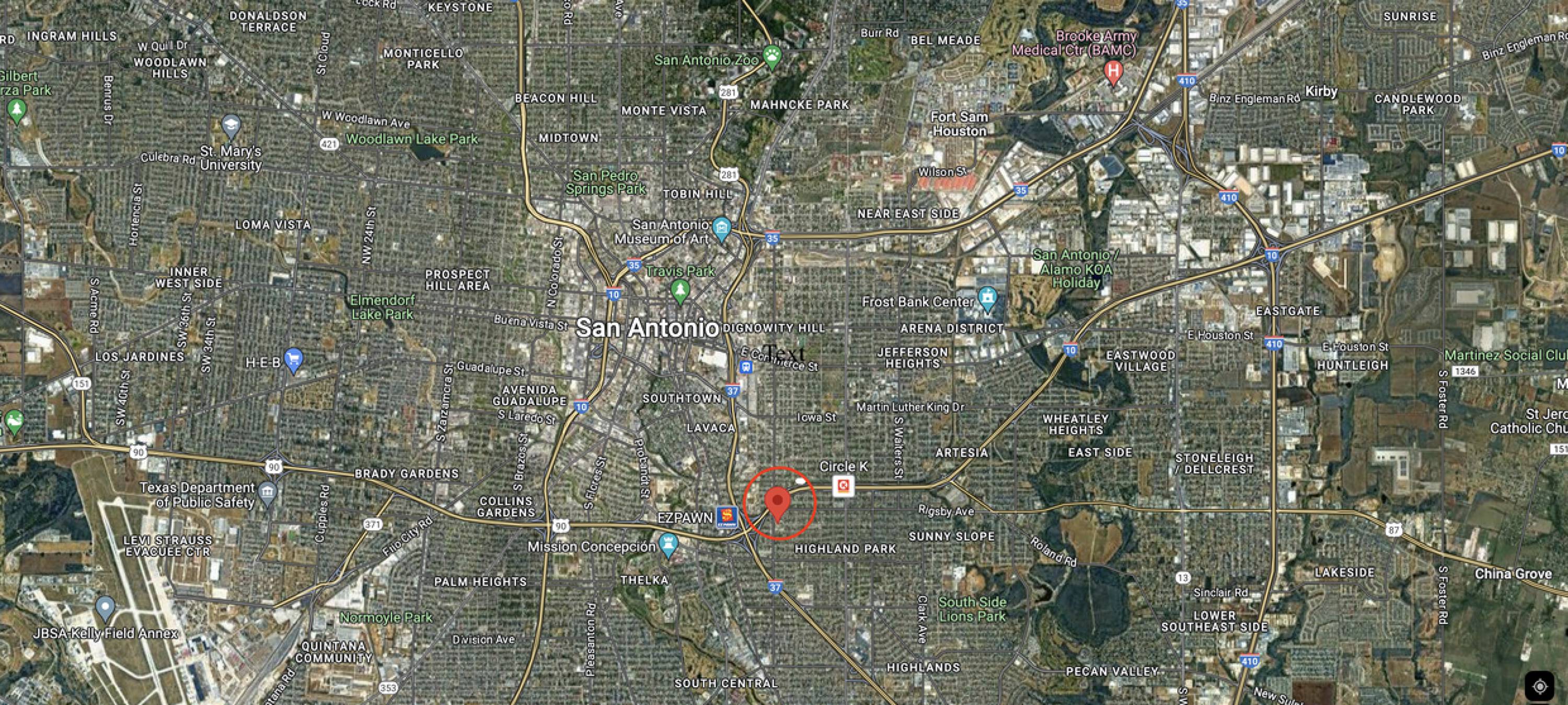Open the Frost Bank Center marker

[x=987, y=300]
